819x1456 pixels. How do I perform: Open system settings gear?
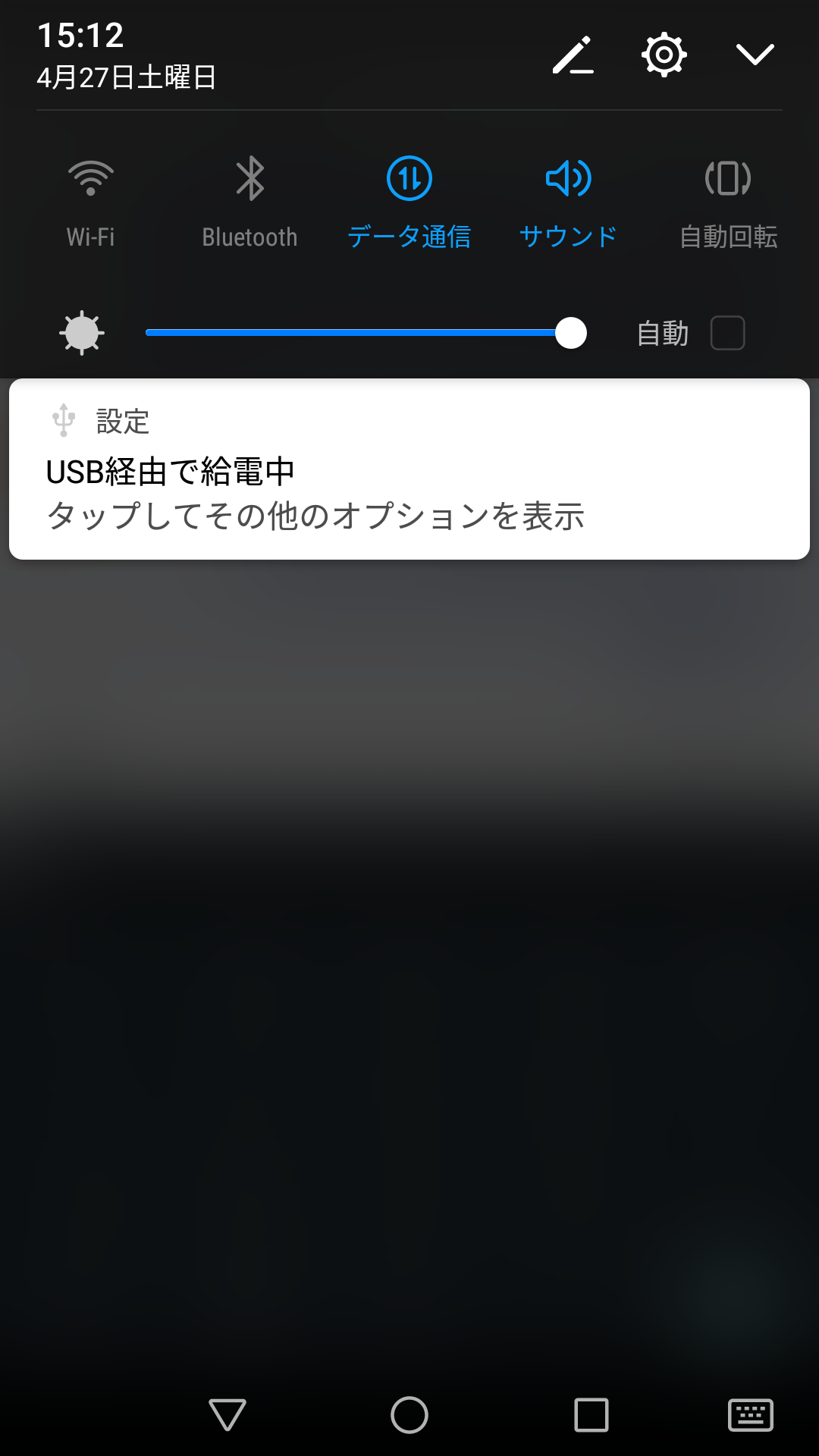[664, 55]
